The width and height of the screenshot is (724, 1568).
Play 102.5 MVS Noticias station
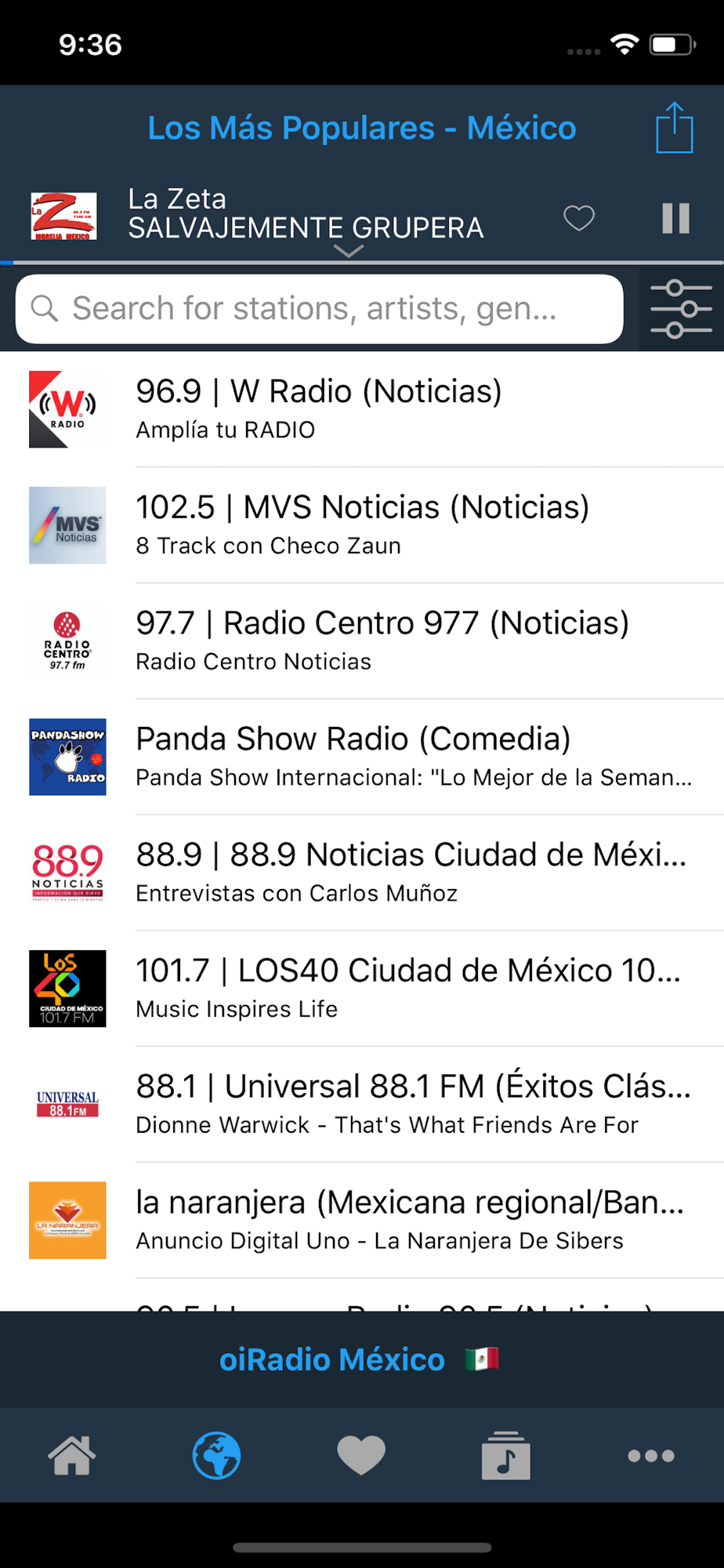pos(362,525)
